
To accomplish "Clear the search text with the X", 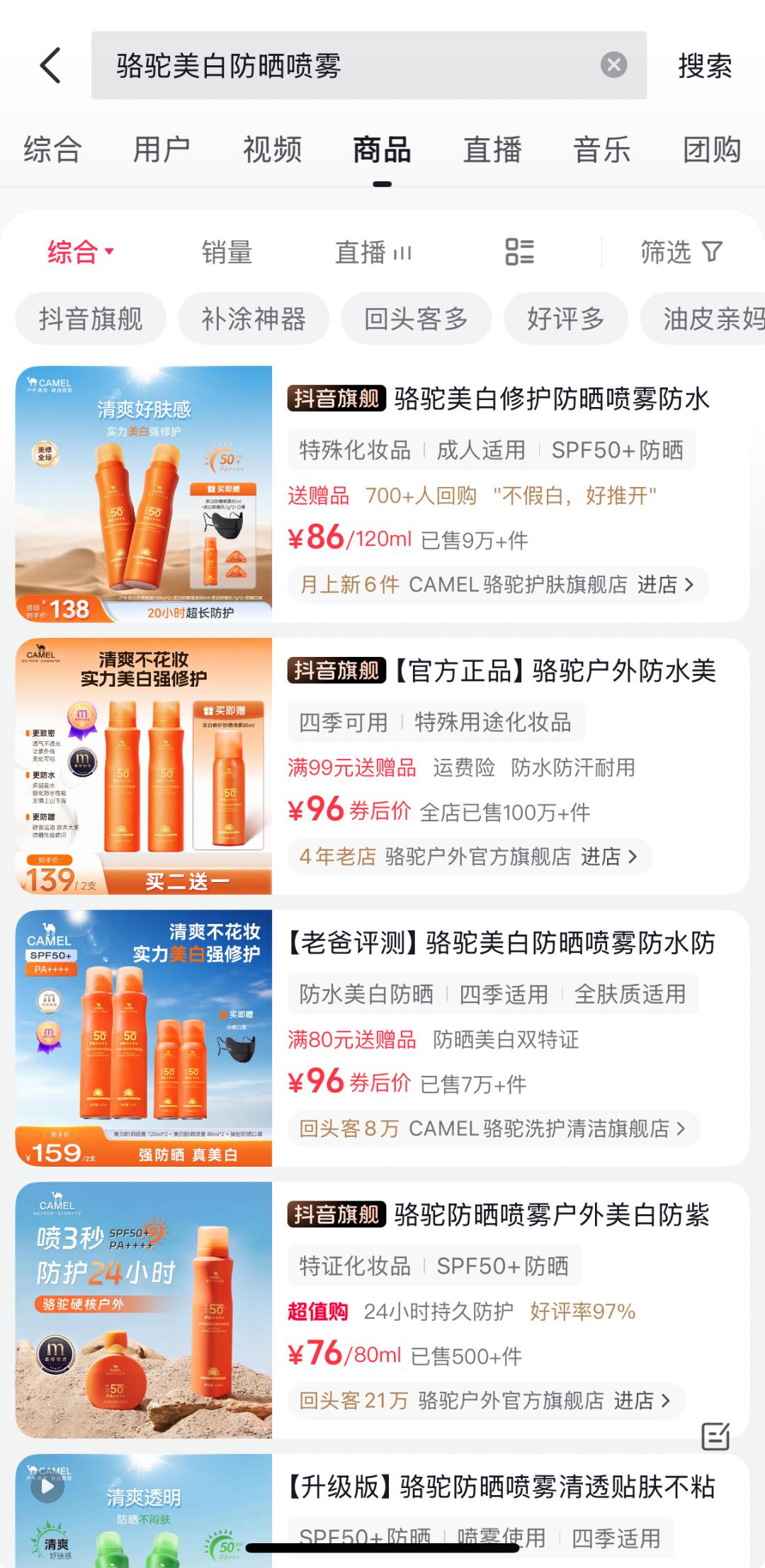I will pyautogui.click(x=613, y=65).
